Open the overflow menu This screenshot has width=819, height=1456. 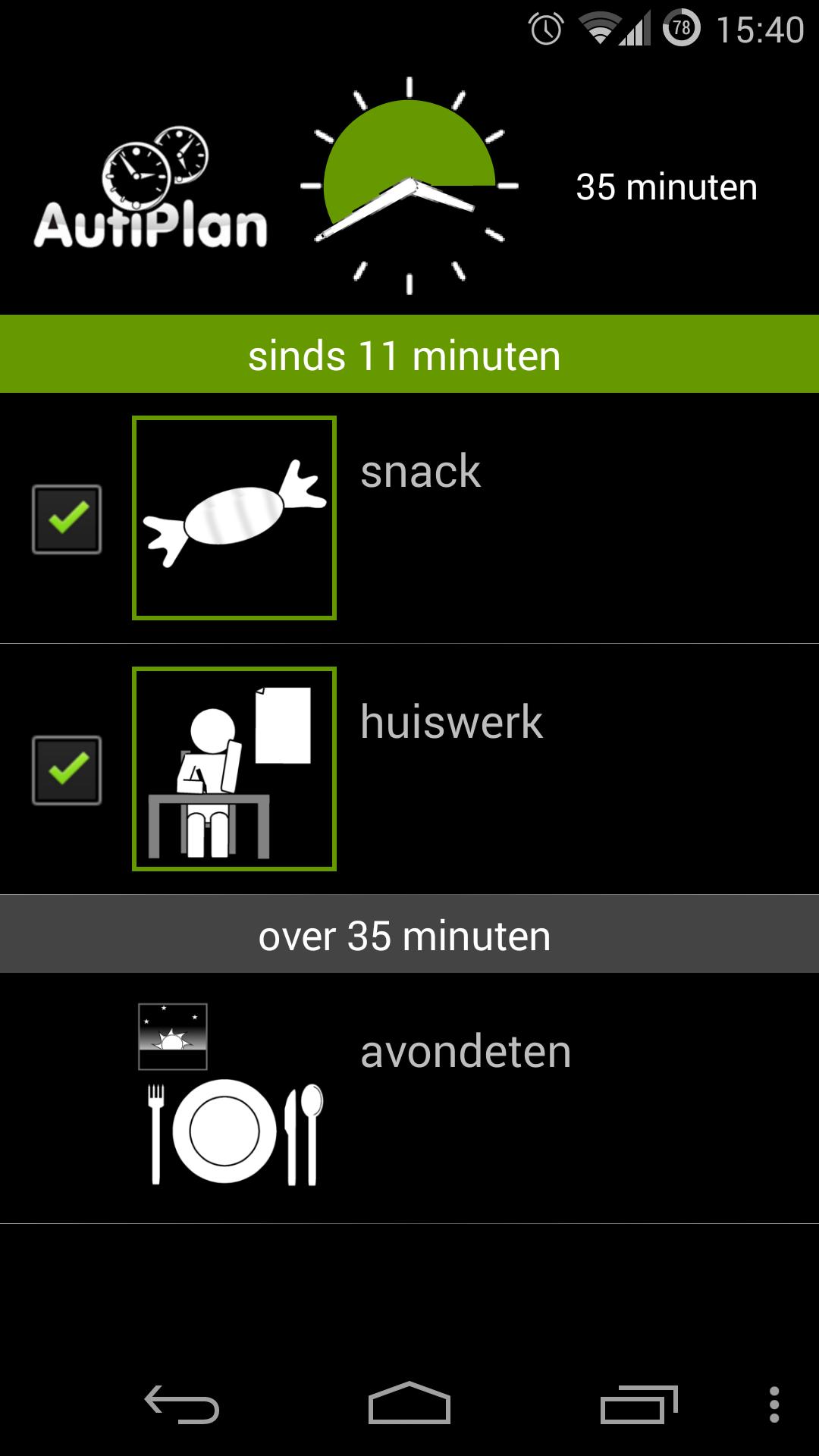coord(773,1404)
